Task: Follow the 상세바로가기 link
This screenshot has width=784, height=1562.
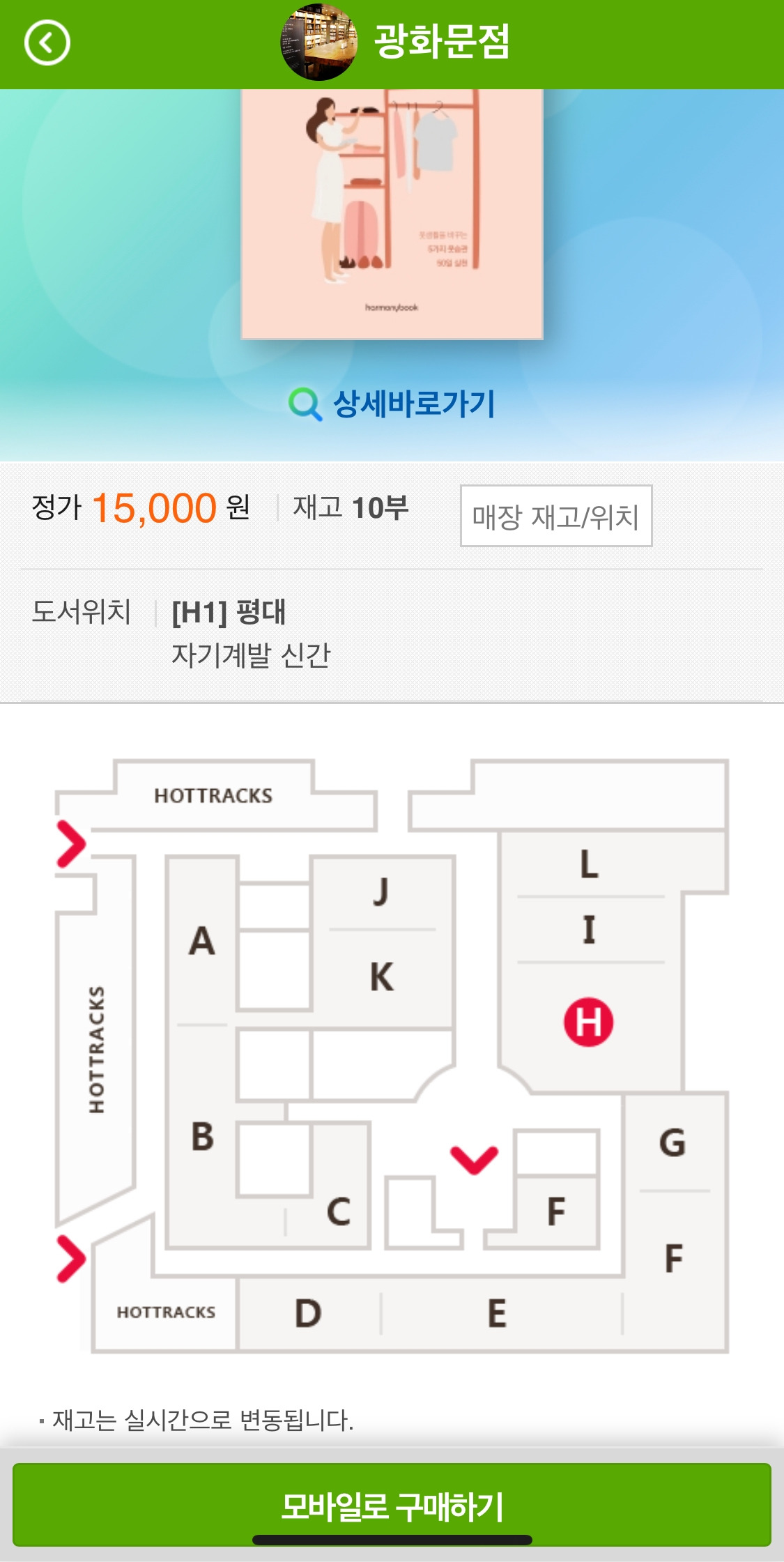Action: [x=413, y=402]
